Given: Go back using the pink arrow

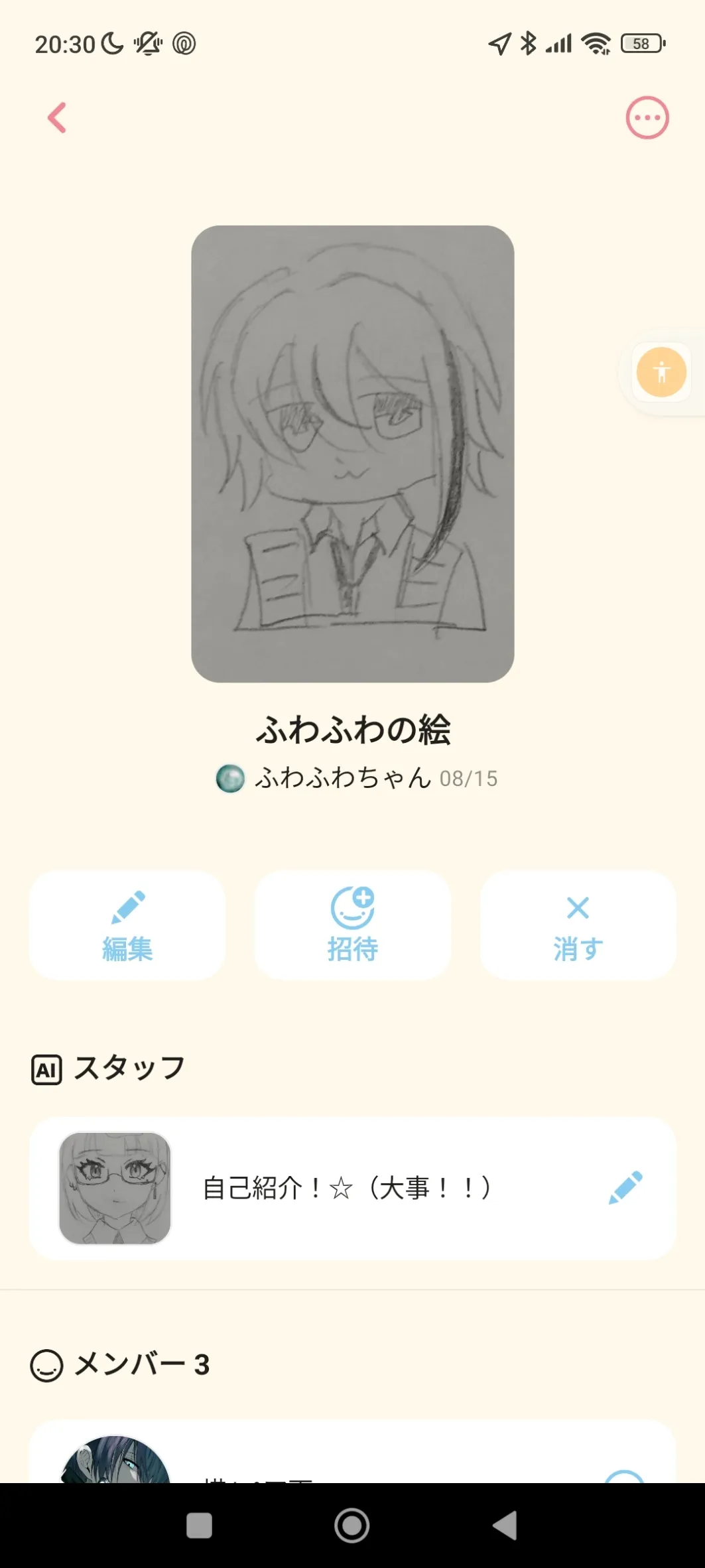Looking at the screenshot, I should [58, 118].
